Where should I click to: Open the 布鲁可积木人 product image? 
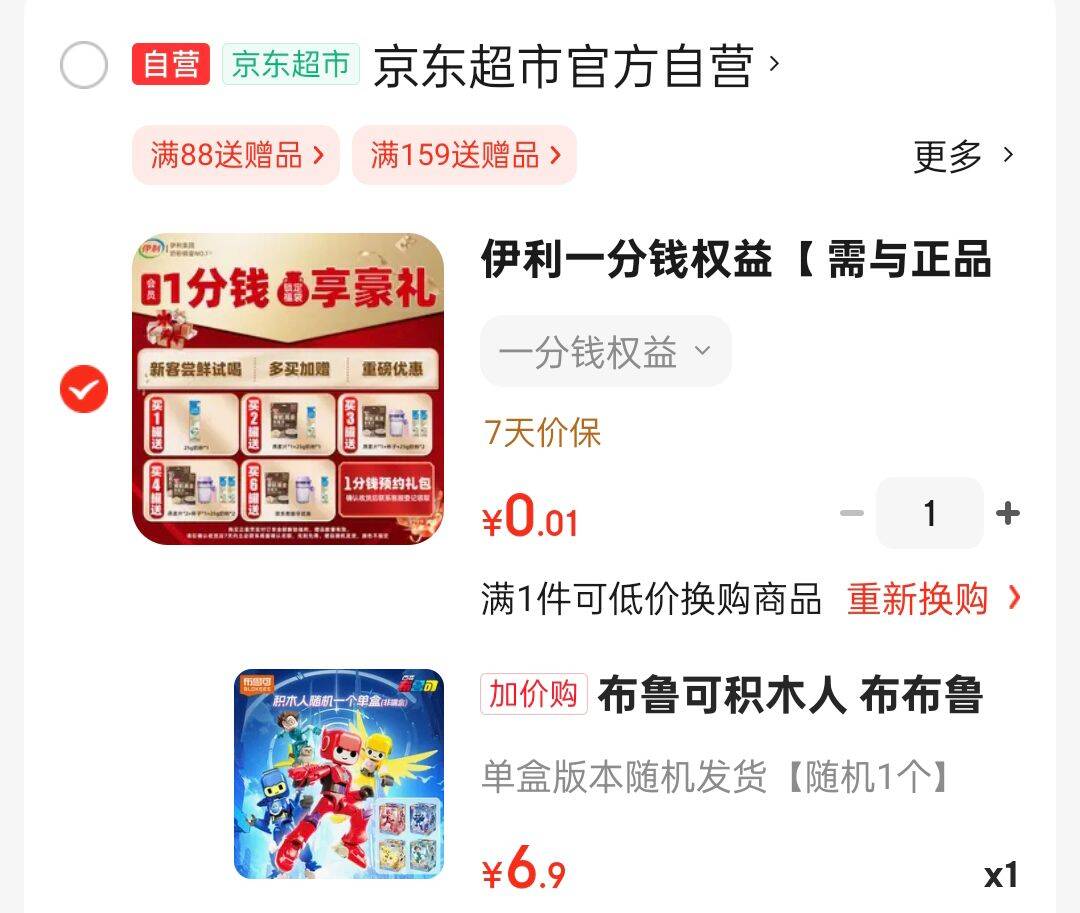(x=339, y=774)
